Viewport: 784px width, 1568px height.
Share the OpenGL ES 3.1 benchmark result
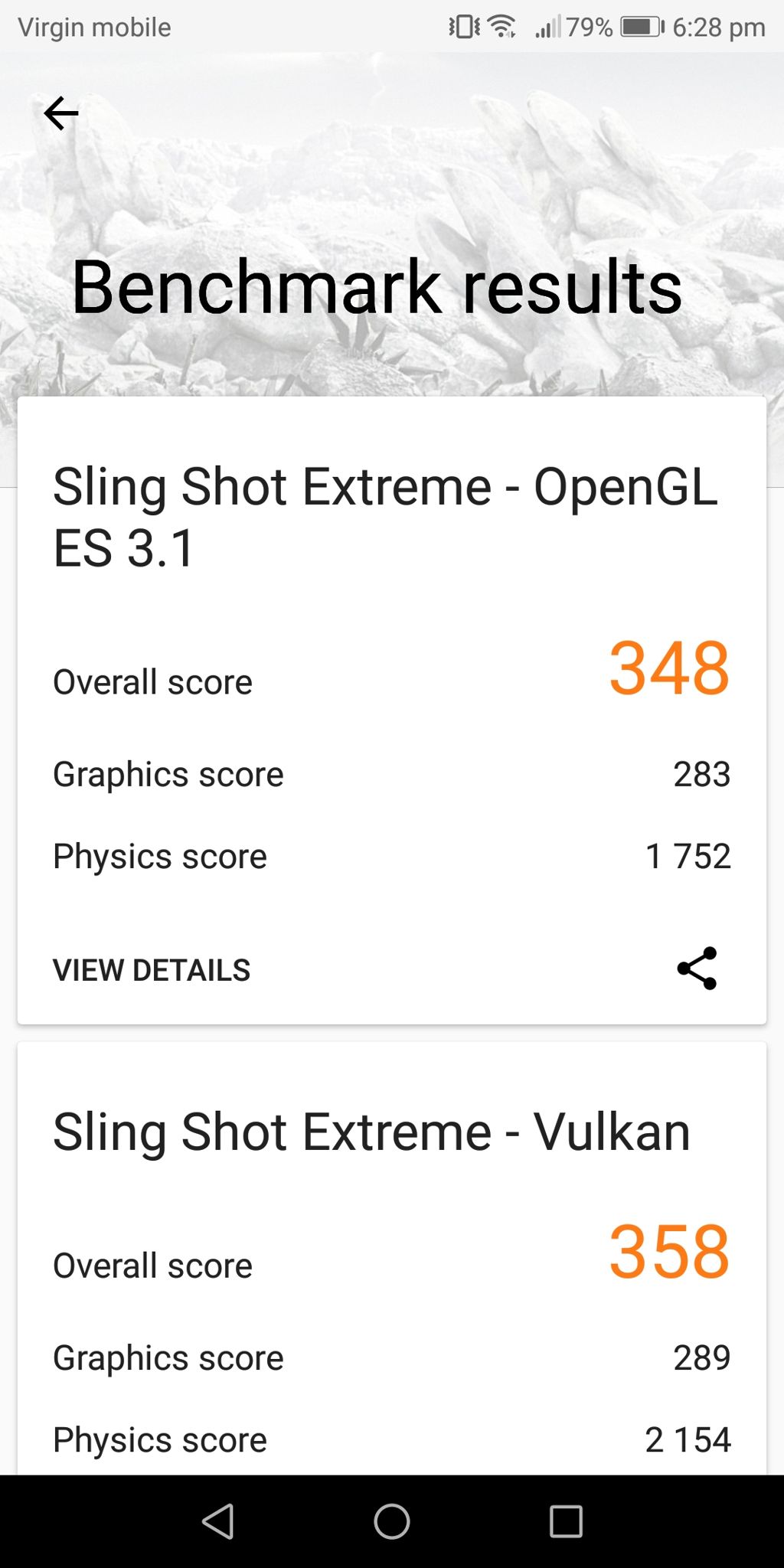[697, 969]
